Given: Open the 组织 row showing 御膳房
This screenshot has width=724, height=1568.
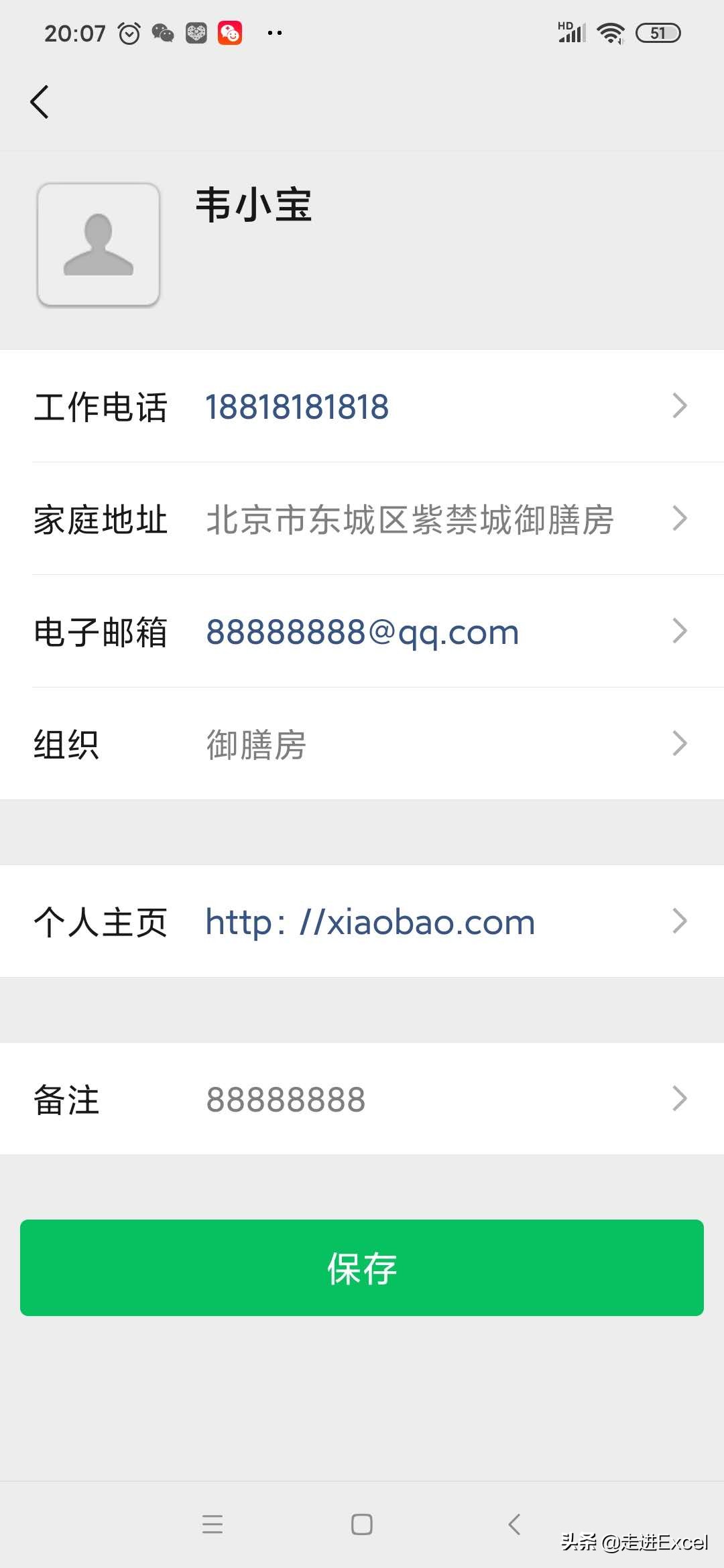Looking at the screenshot, I should 362,744.
